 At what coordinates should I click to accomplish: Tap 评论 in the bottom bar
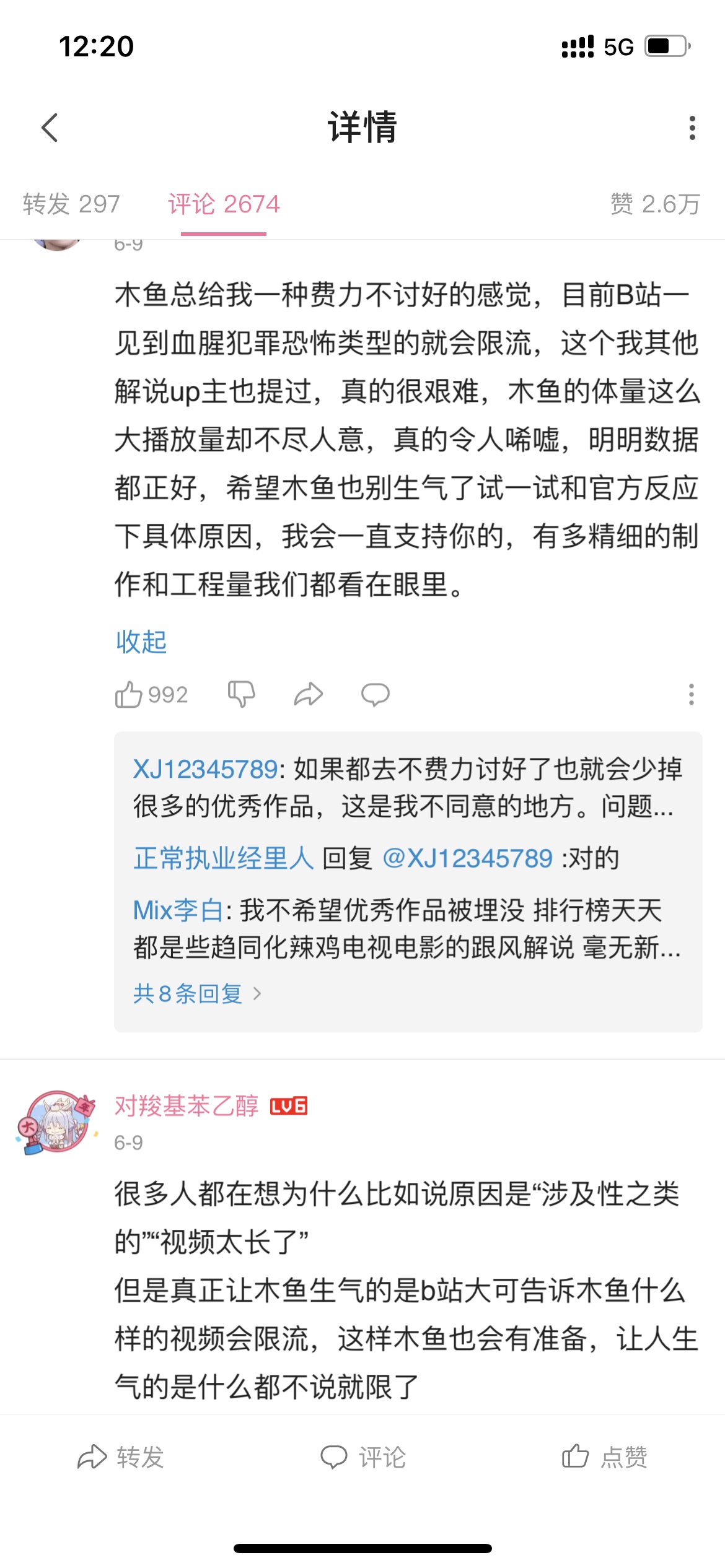click(x=363, y=1457)
